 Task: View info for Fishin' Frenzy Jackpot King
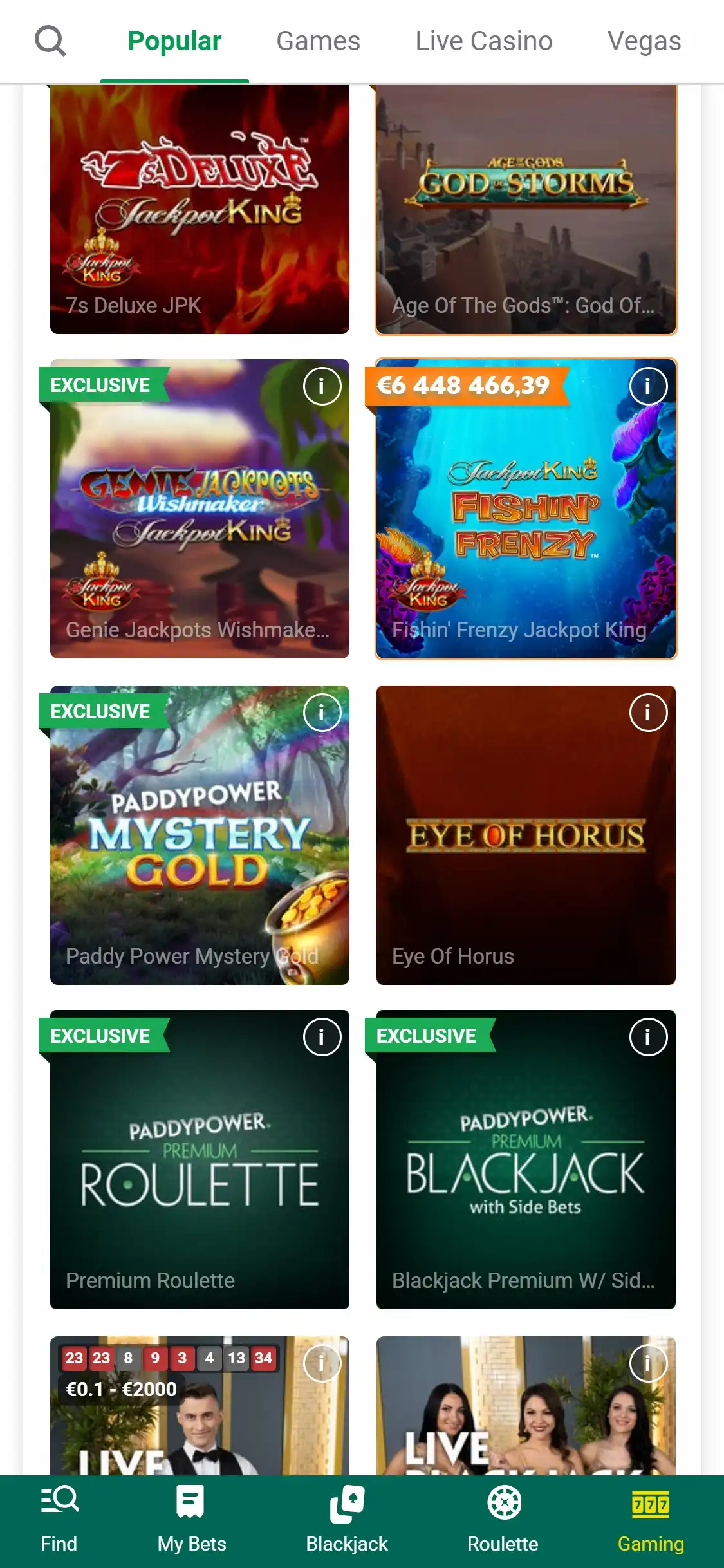[x=647, y=386]
